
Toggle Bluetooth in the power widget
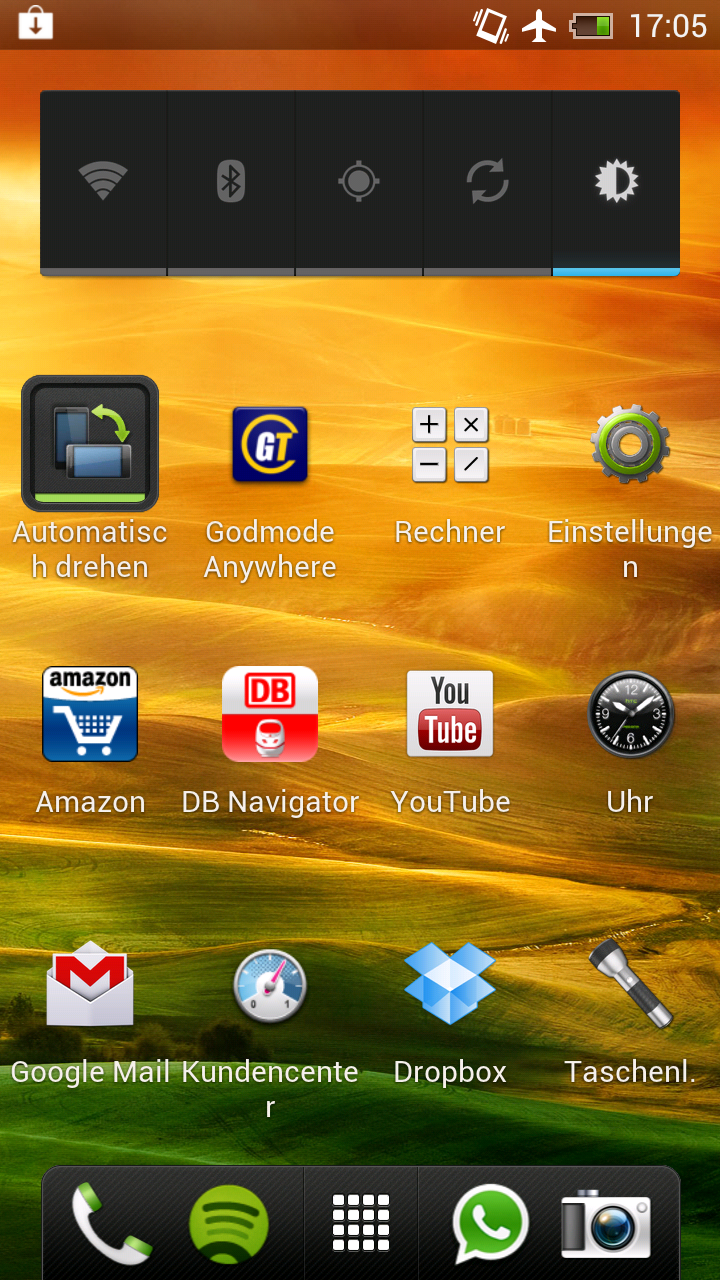coord(231,182)
